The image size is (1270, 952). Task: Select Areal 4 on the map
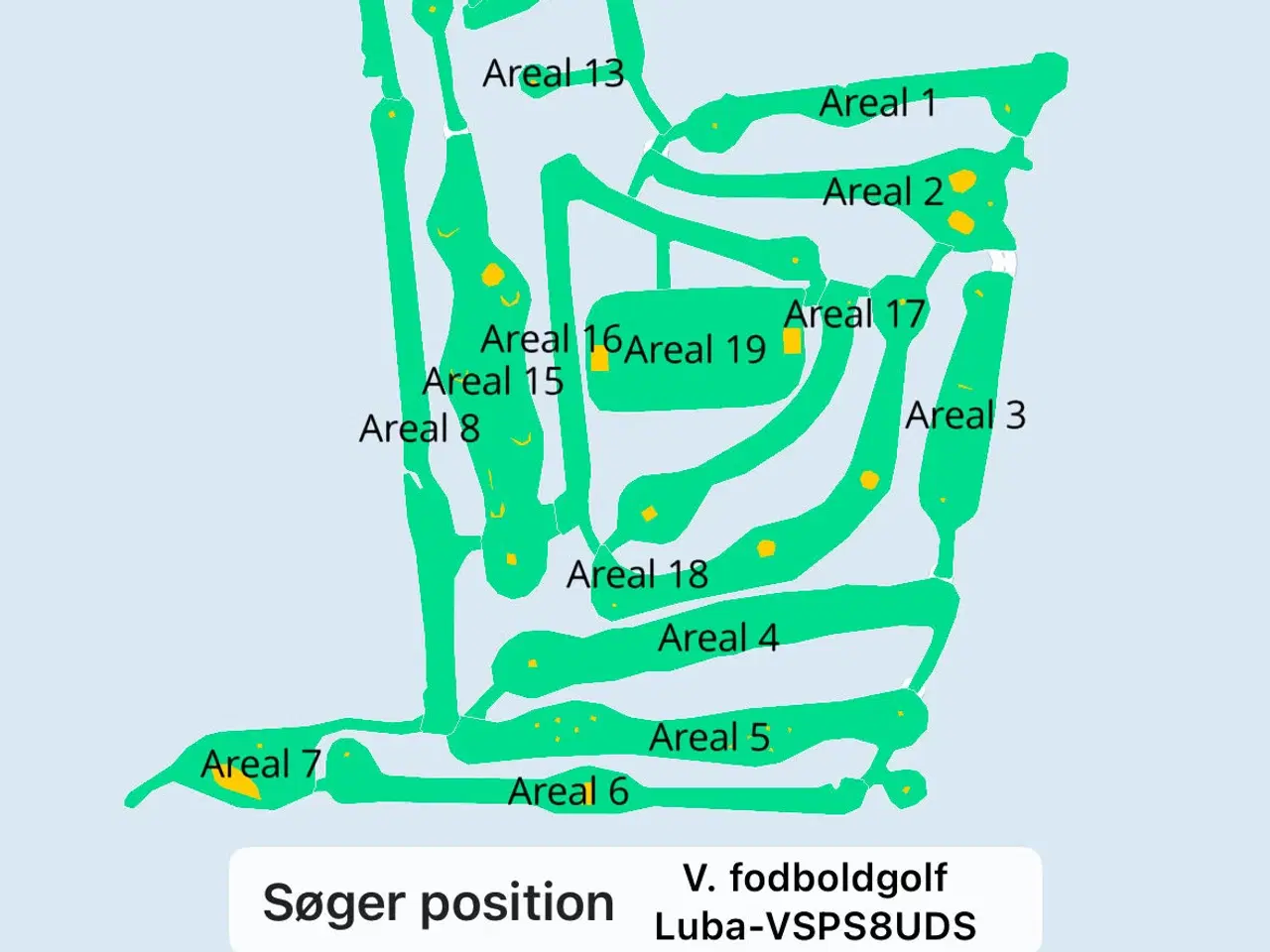(x=718, y=638)
